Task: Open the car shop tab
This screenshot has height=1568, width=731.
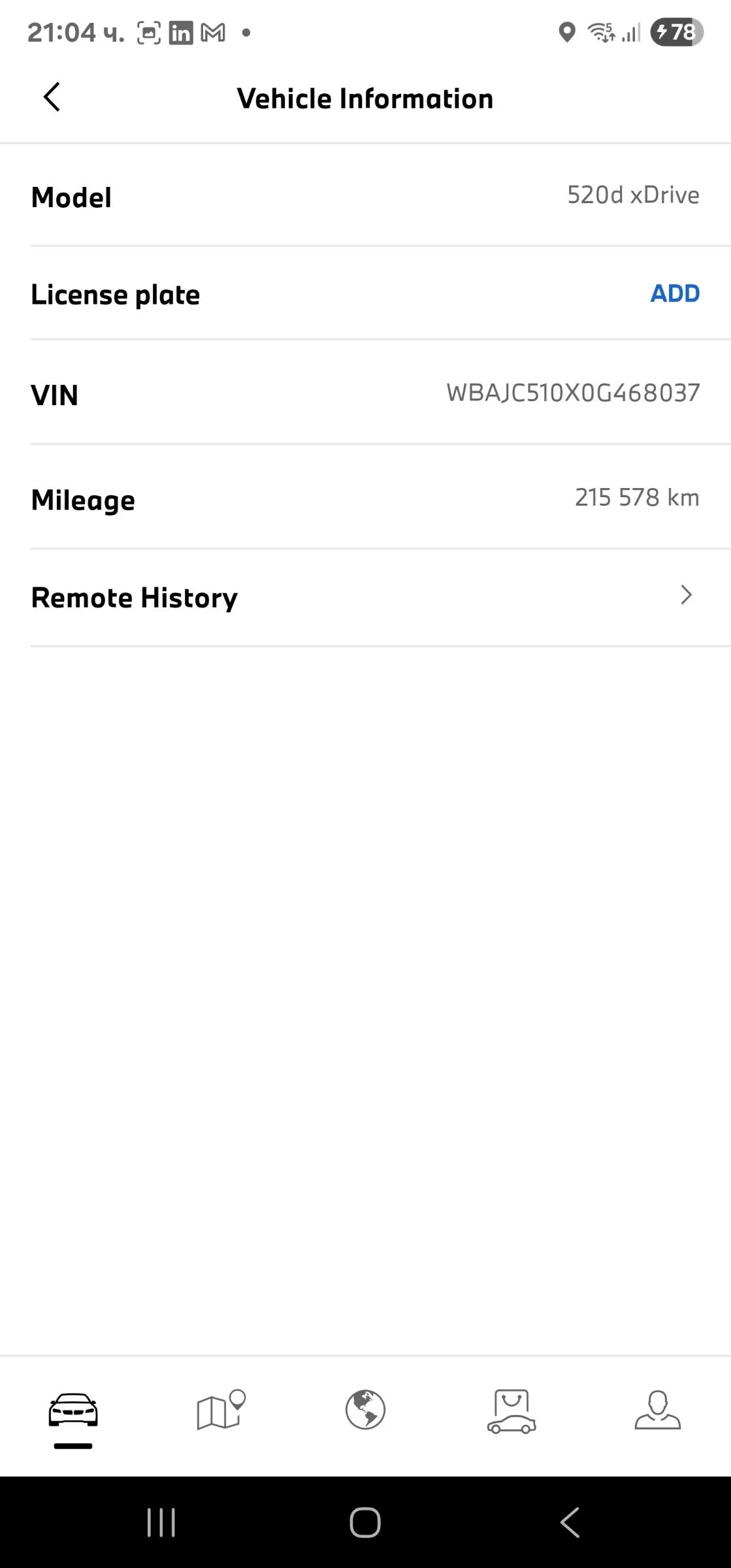Action: 512,1411
